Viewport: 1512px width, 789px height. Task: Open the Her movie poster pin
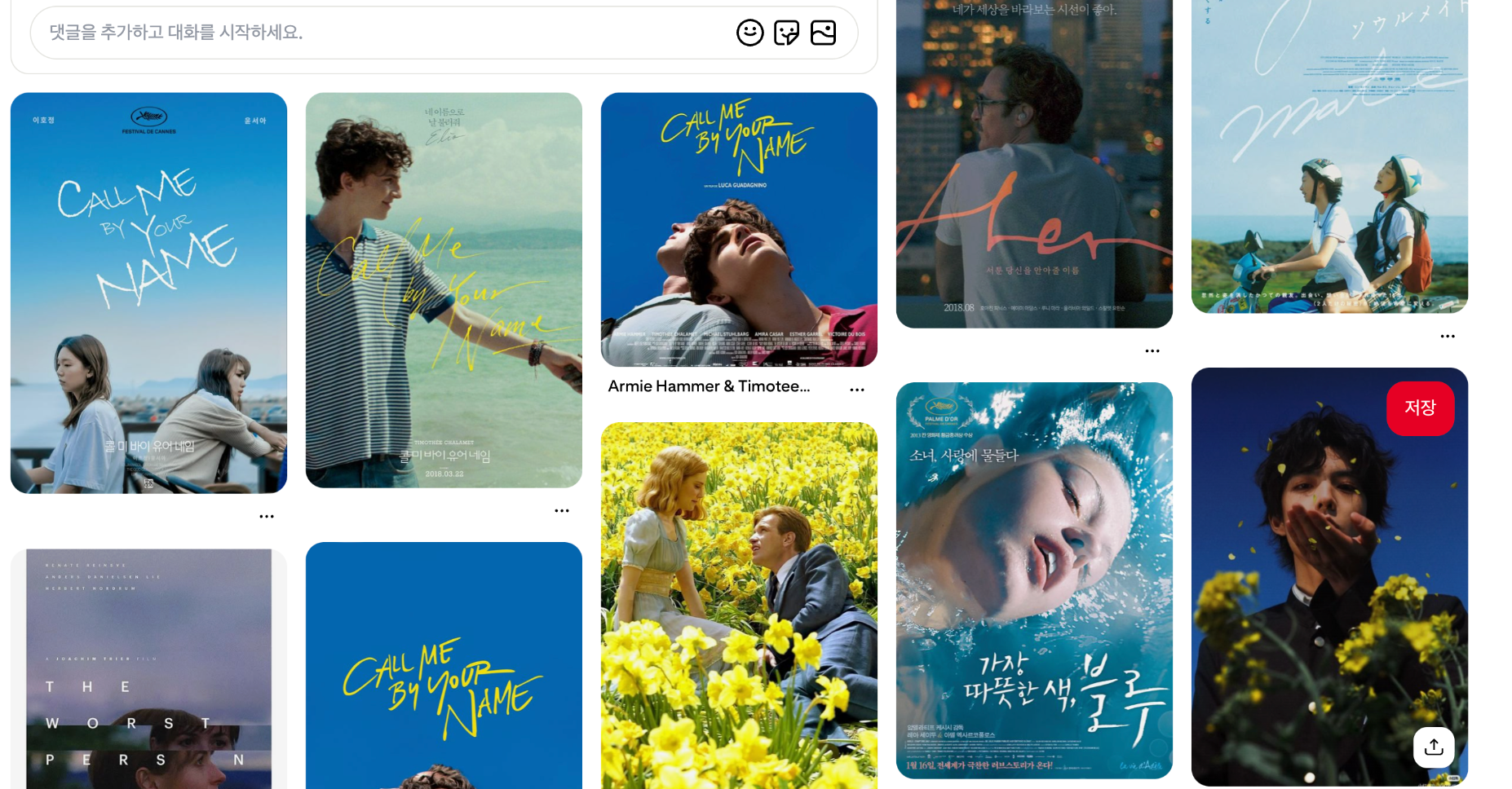click(1034, 163)
